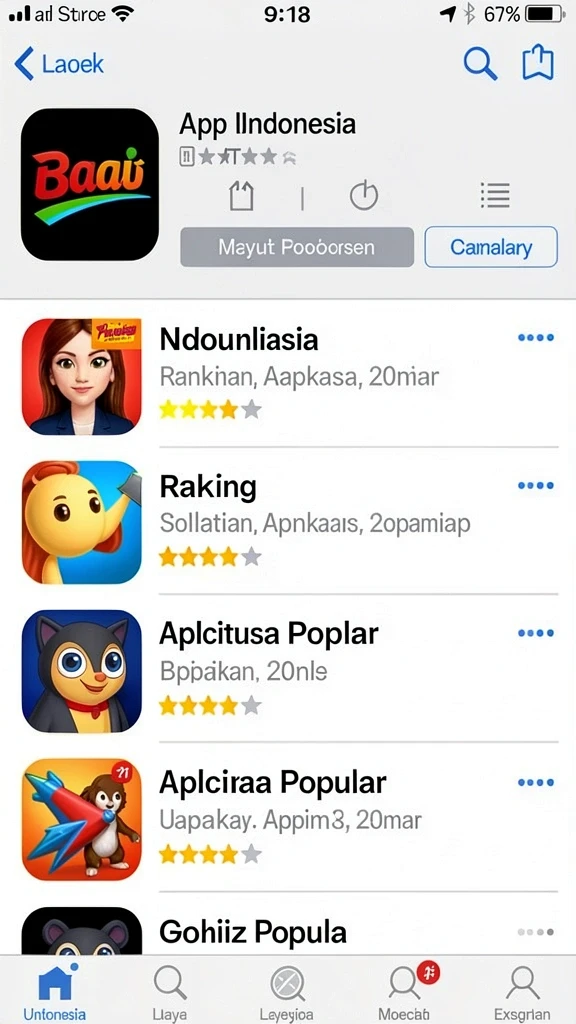Open the Raking app row
This screenshot has height=1024, width=576.
[x=288, y=521]
